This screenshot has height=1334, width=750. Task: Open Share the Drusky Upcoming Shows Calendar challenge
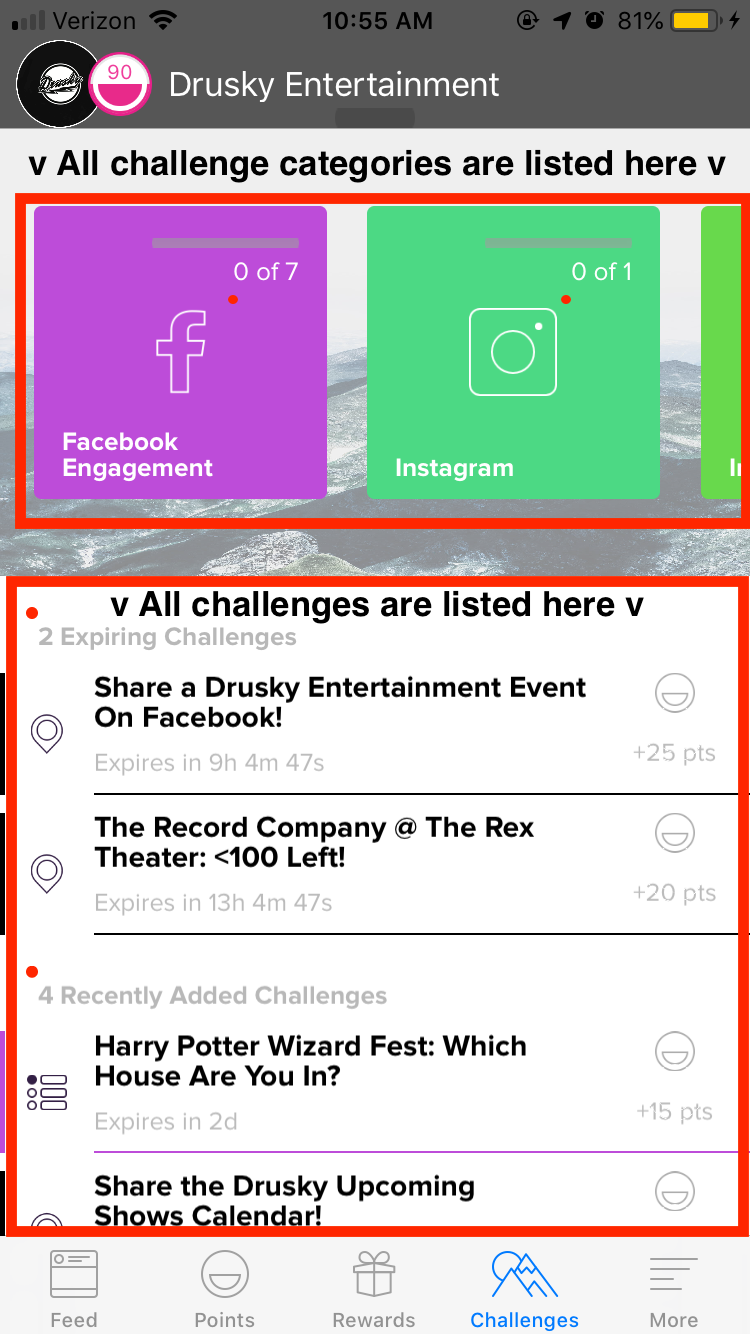point(284,1200)
